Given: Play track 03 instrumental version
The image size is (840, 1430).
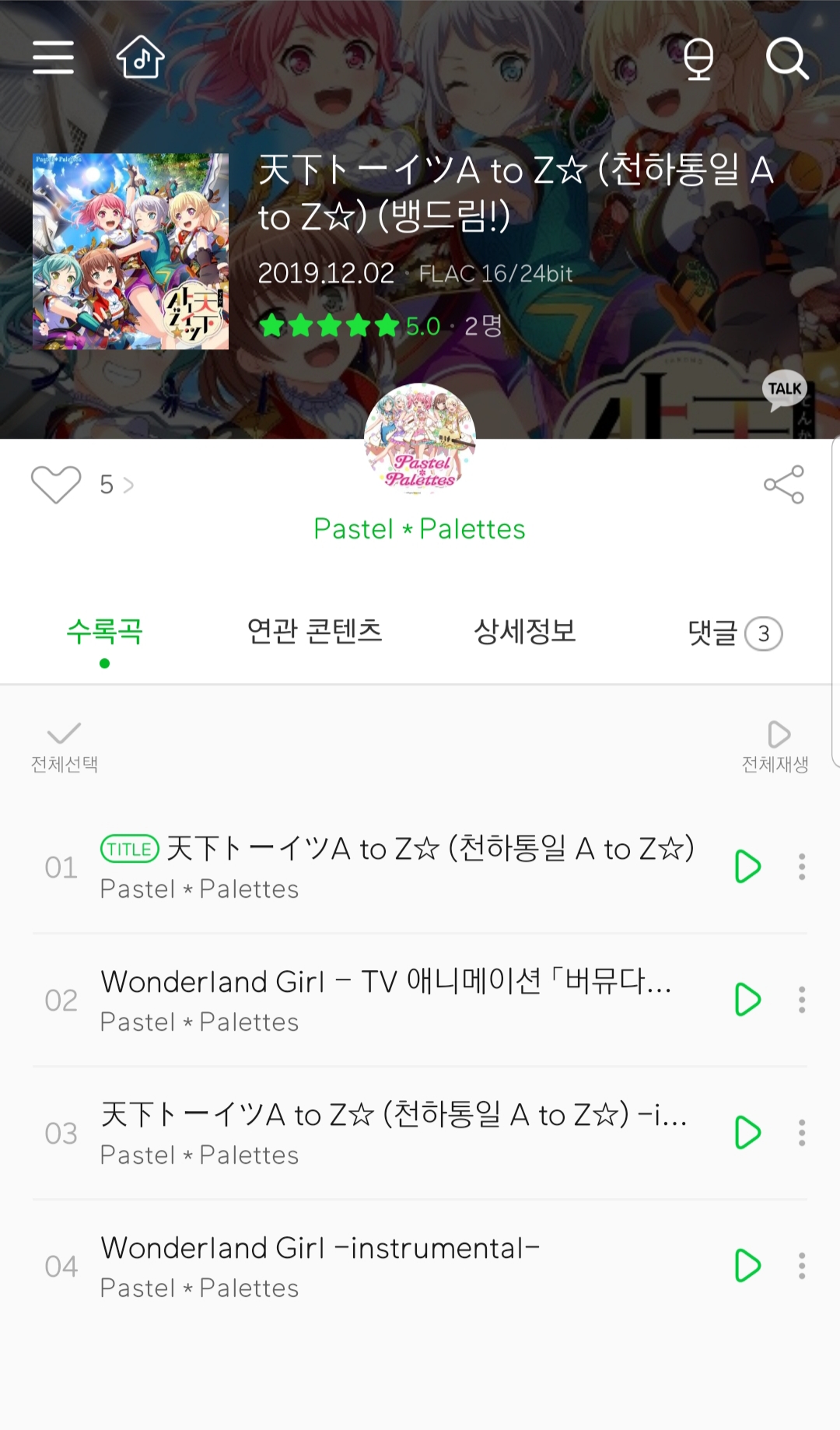Looking at the screenshot, I should 747,1133.
